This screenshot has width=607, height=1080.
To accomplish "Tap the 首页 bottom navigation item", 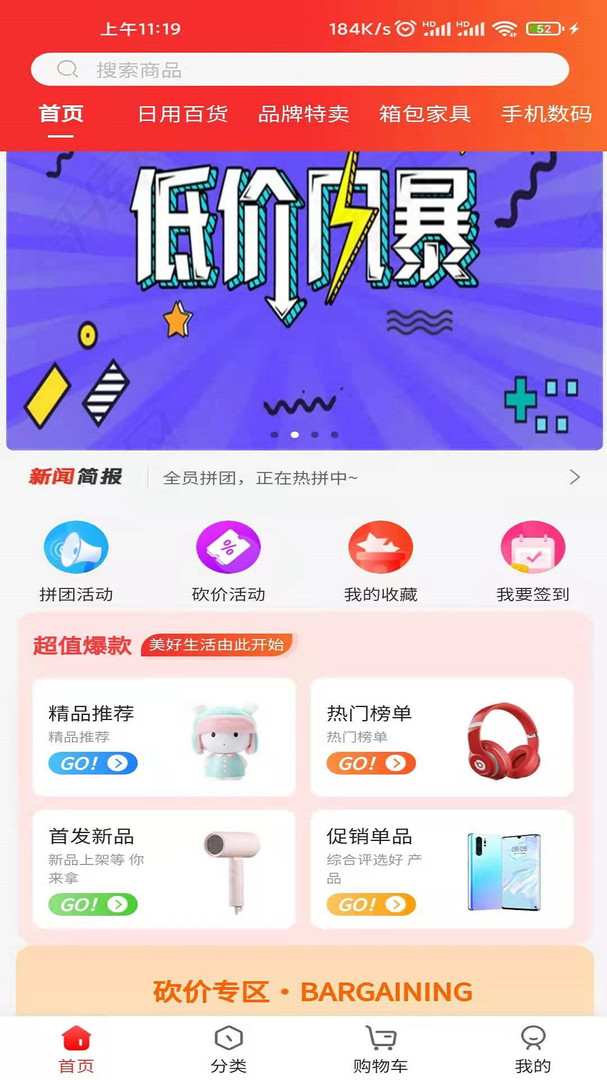I will (76, 1048).
